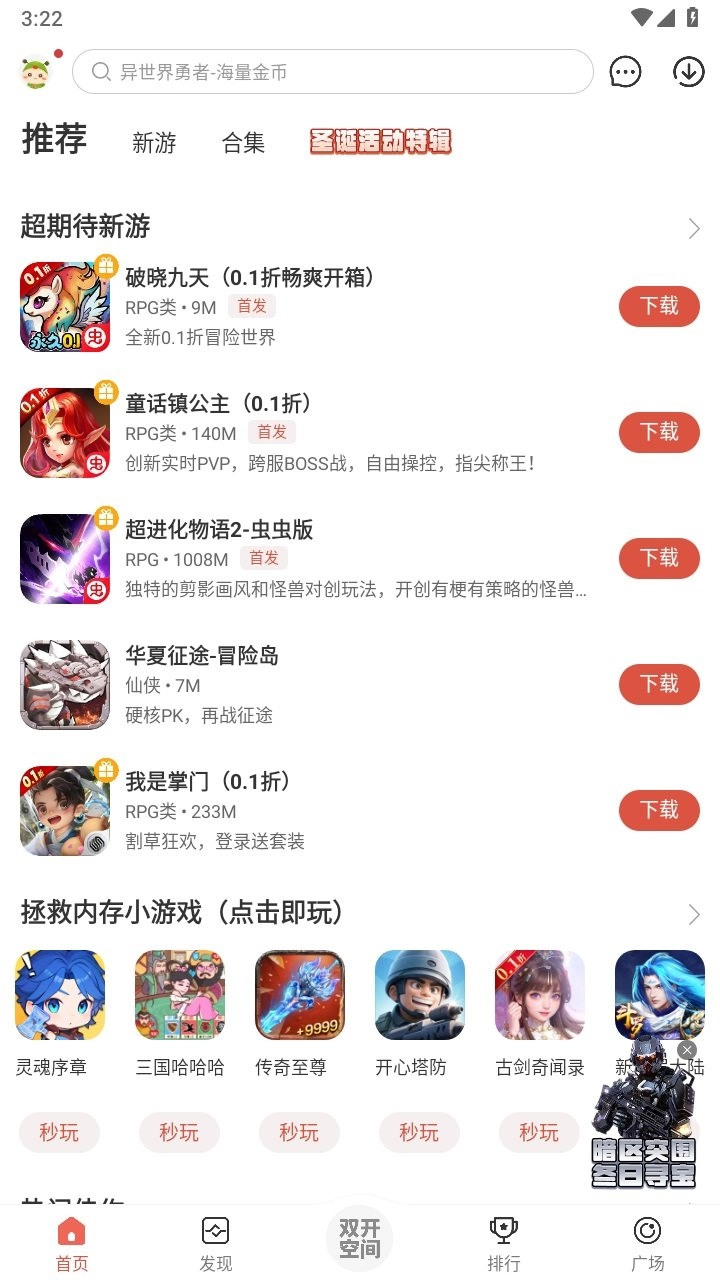Viewport: 720px width, 1280px height.
Task: Open the 双开空间 center button
Action: click(359, 1238)
